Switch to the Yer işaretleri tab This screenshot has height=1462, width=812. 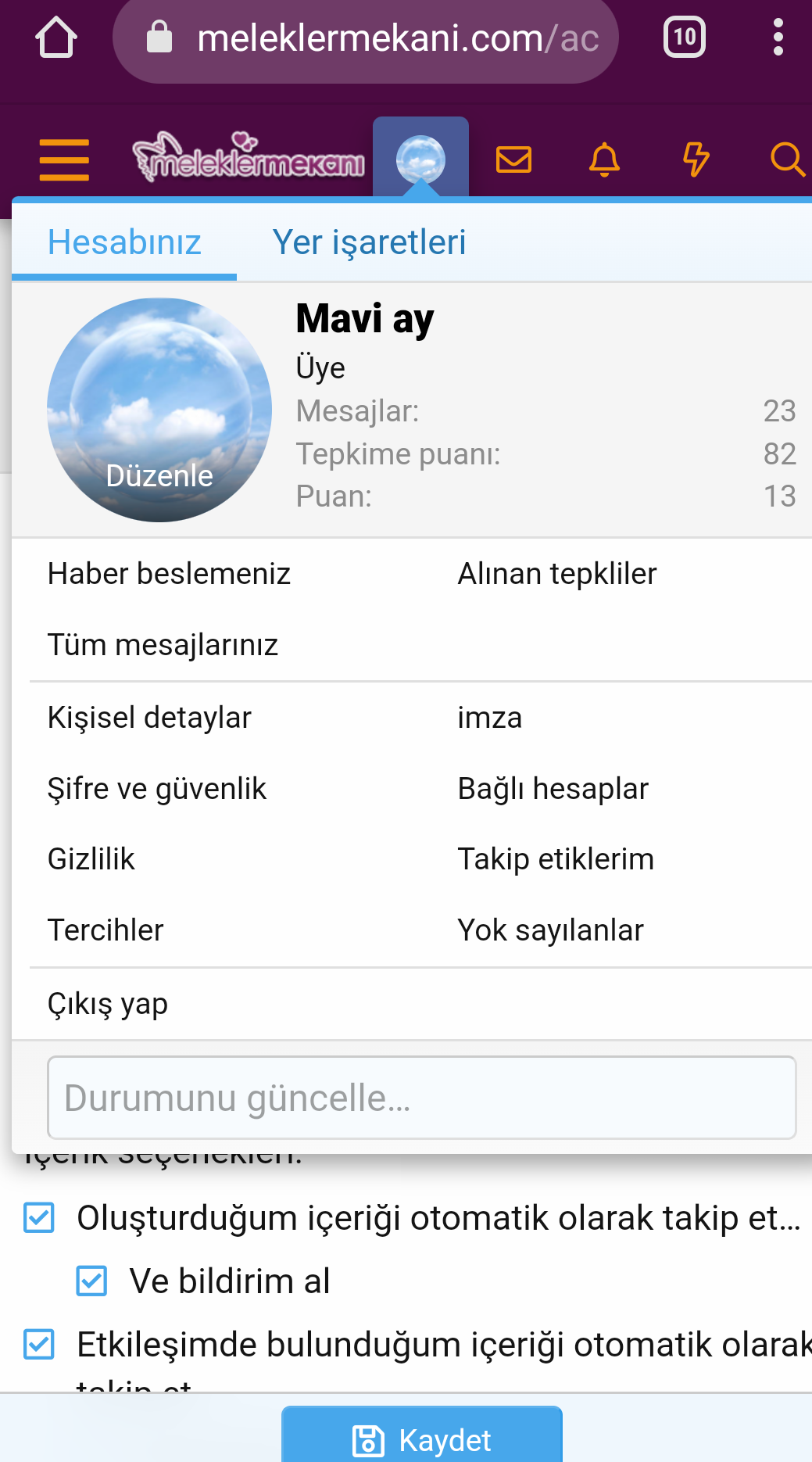click(369, 242)
